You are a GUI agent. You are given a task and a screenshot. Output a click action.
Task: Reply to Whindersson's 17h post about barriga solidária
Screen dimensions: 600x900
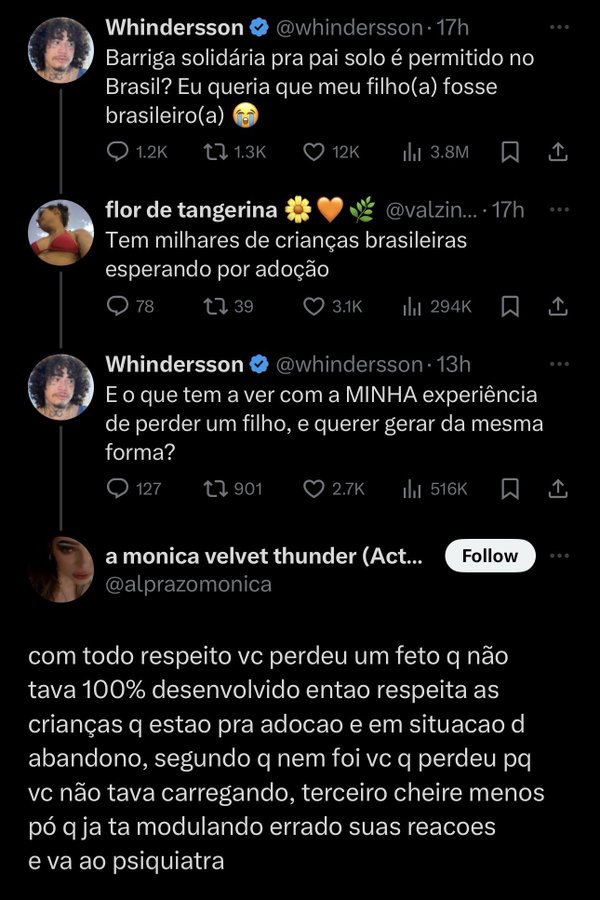(117, 151)
